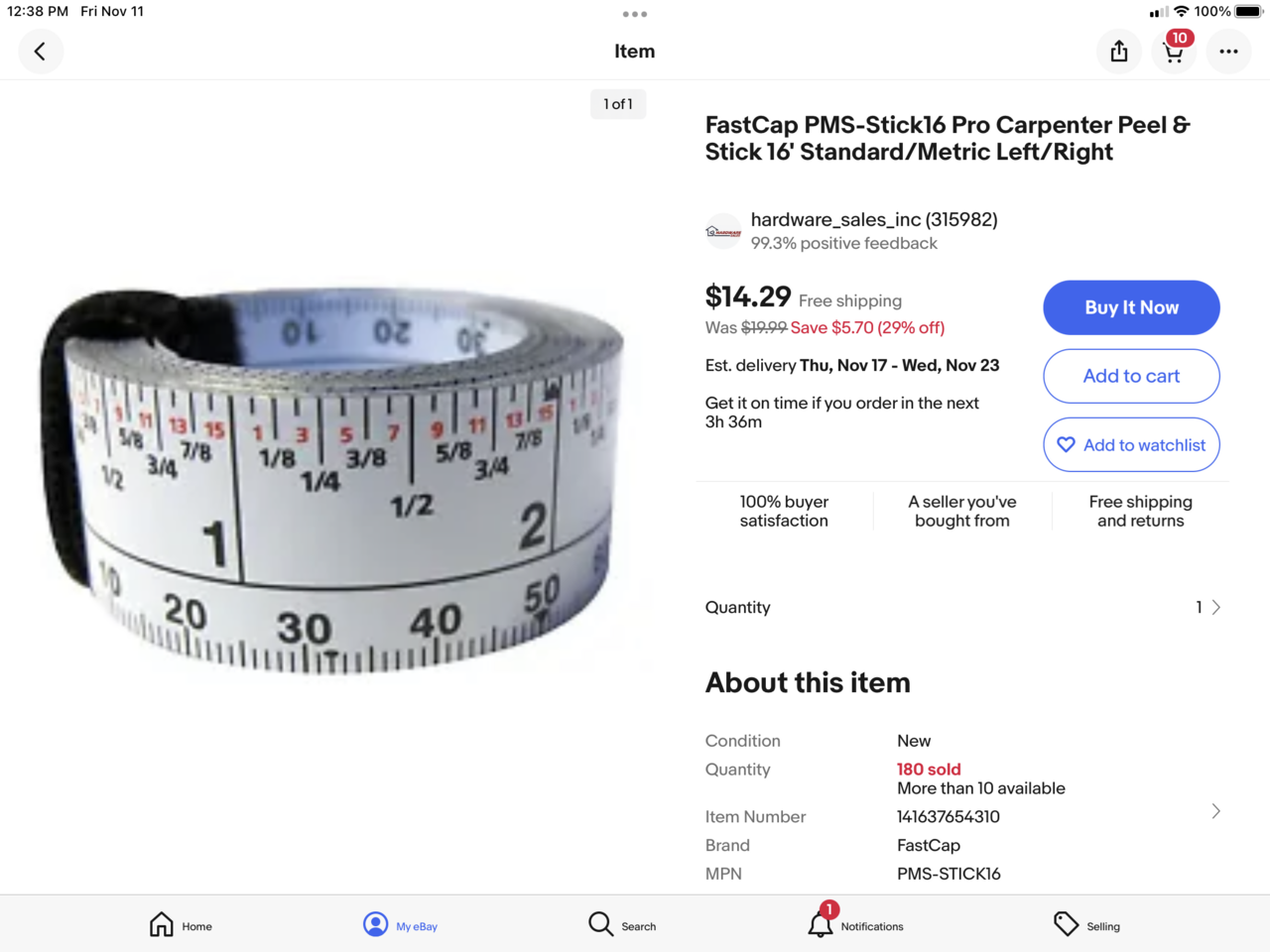This screenshot has height=952, width=1270.
Task: Change the Quantity selection
Action: (x=1207, y=607)
